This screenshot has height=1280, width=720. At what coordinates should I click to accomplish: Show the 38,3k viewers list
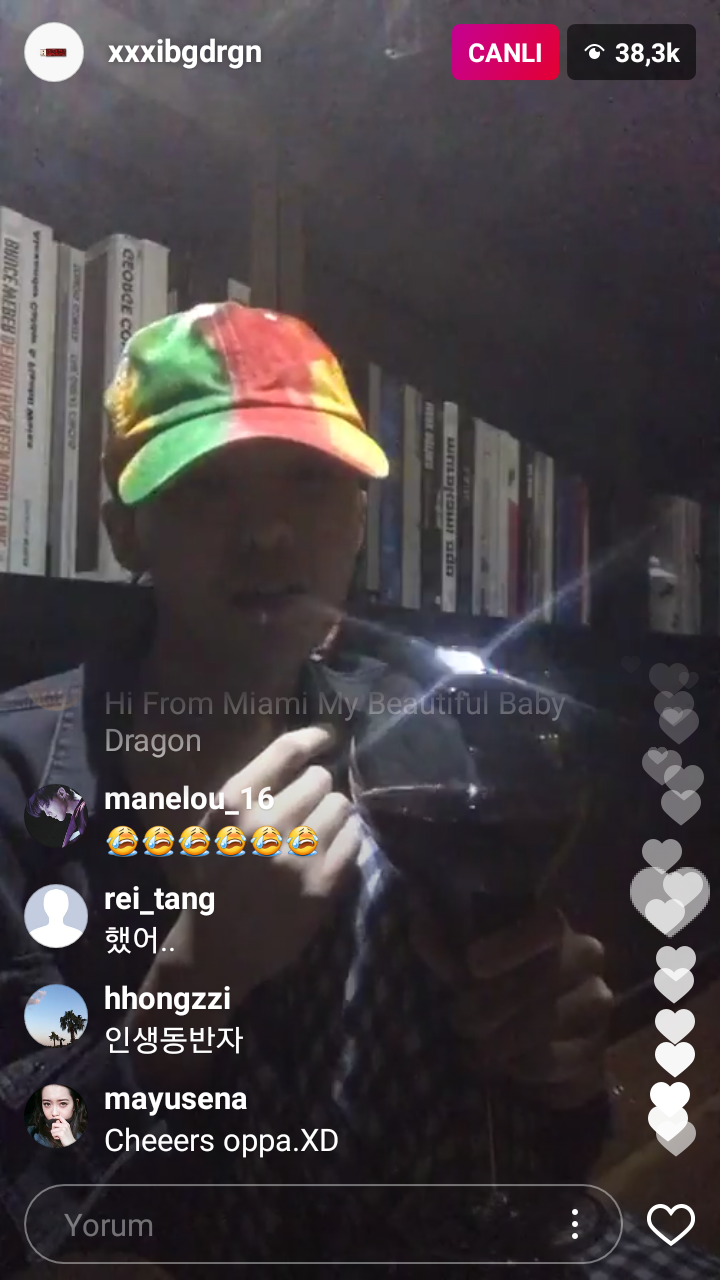[631, 52]
